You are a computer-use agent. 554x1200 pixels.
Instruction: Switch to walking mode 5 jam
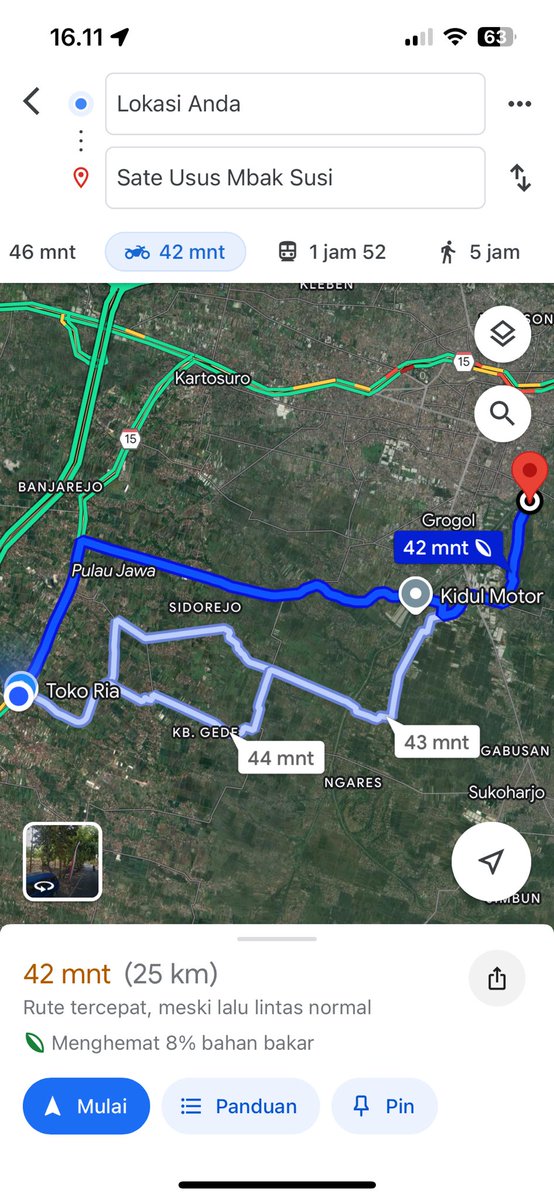coord(480,252)
